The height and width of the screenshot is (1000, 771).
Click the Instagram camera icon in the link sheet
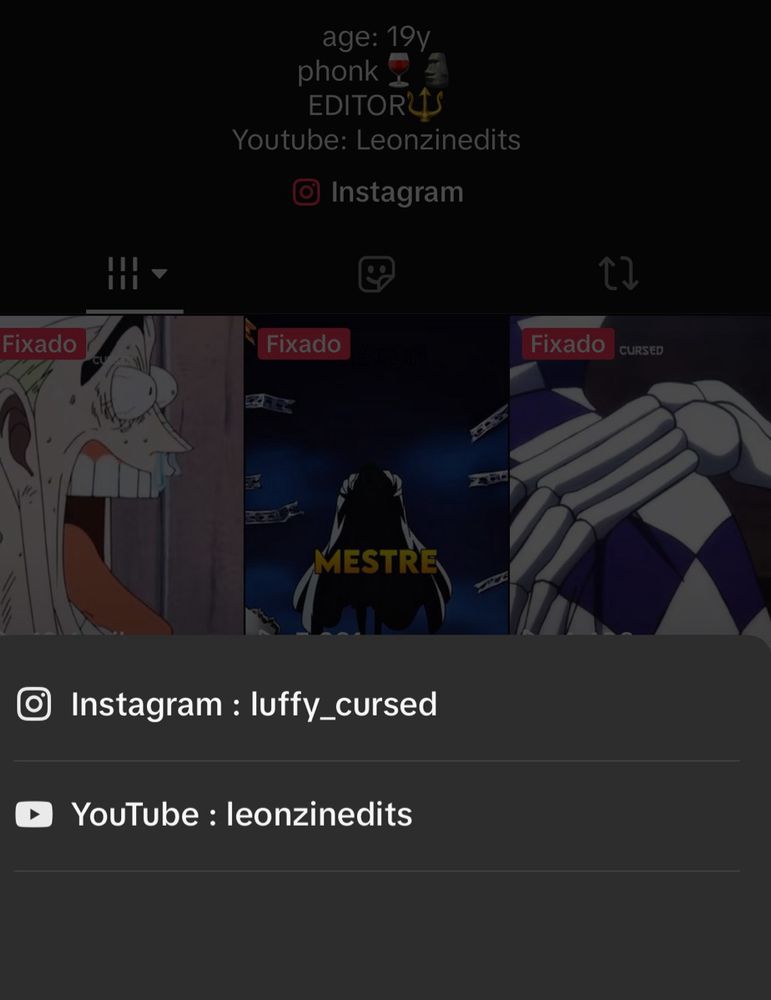[35, 704]
